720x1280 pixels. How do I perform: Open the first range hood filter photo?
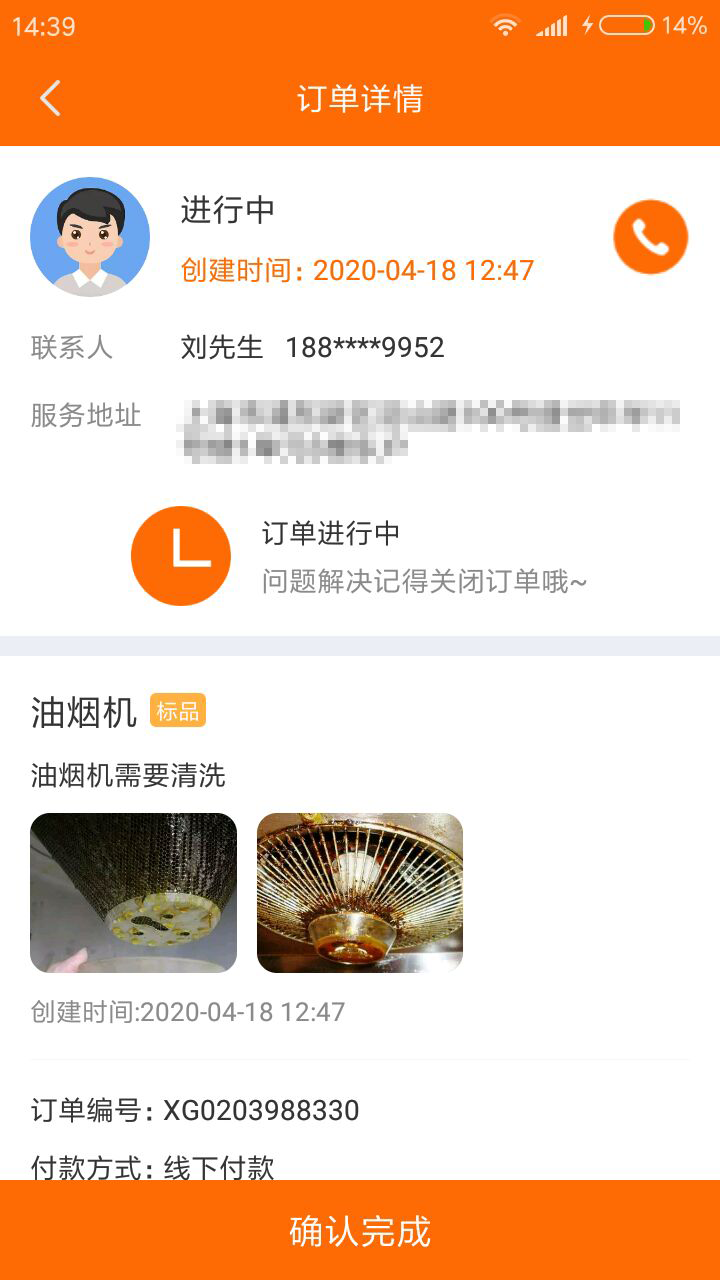point(133,892)
